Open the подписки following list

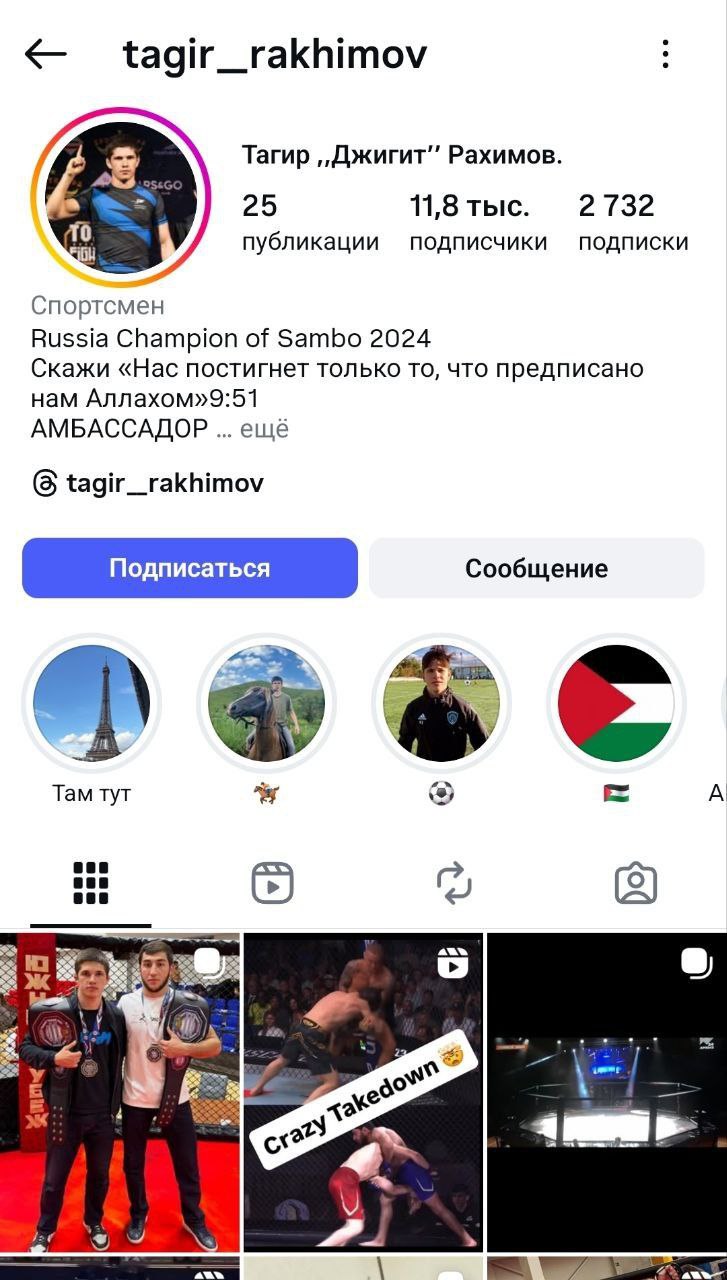click(x=633, y=222)
